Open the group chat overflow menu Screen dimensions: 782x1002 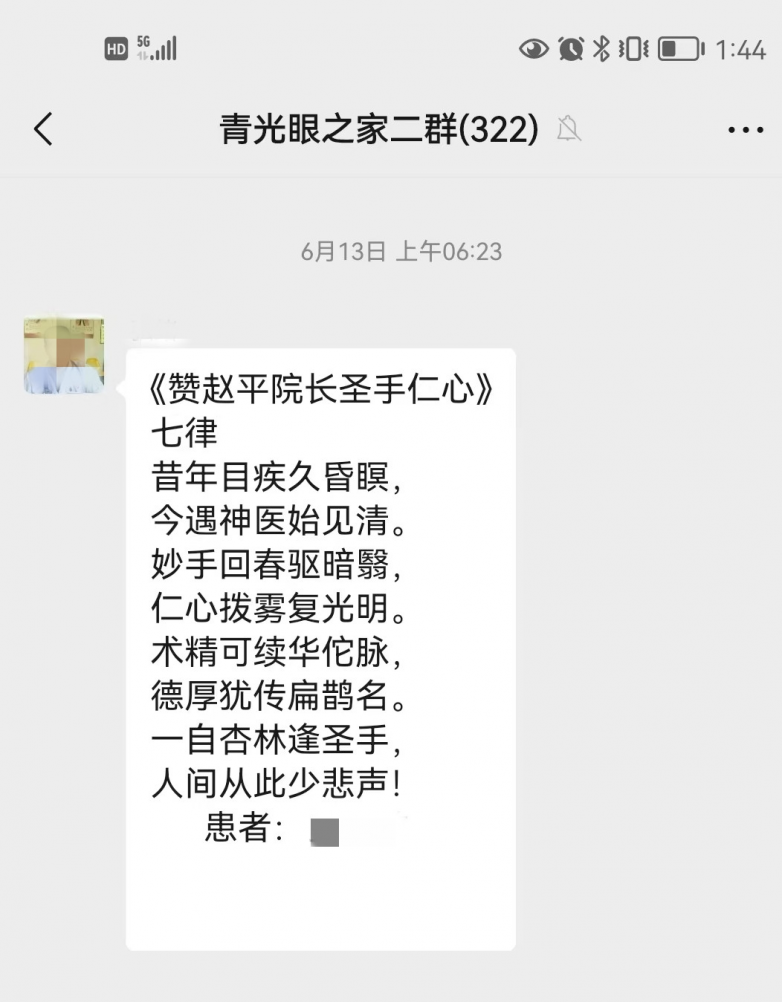745,130
